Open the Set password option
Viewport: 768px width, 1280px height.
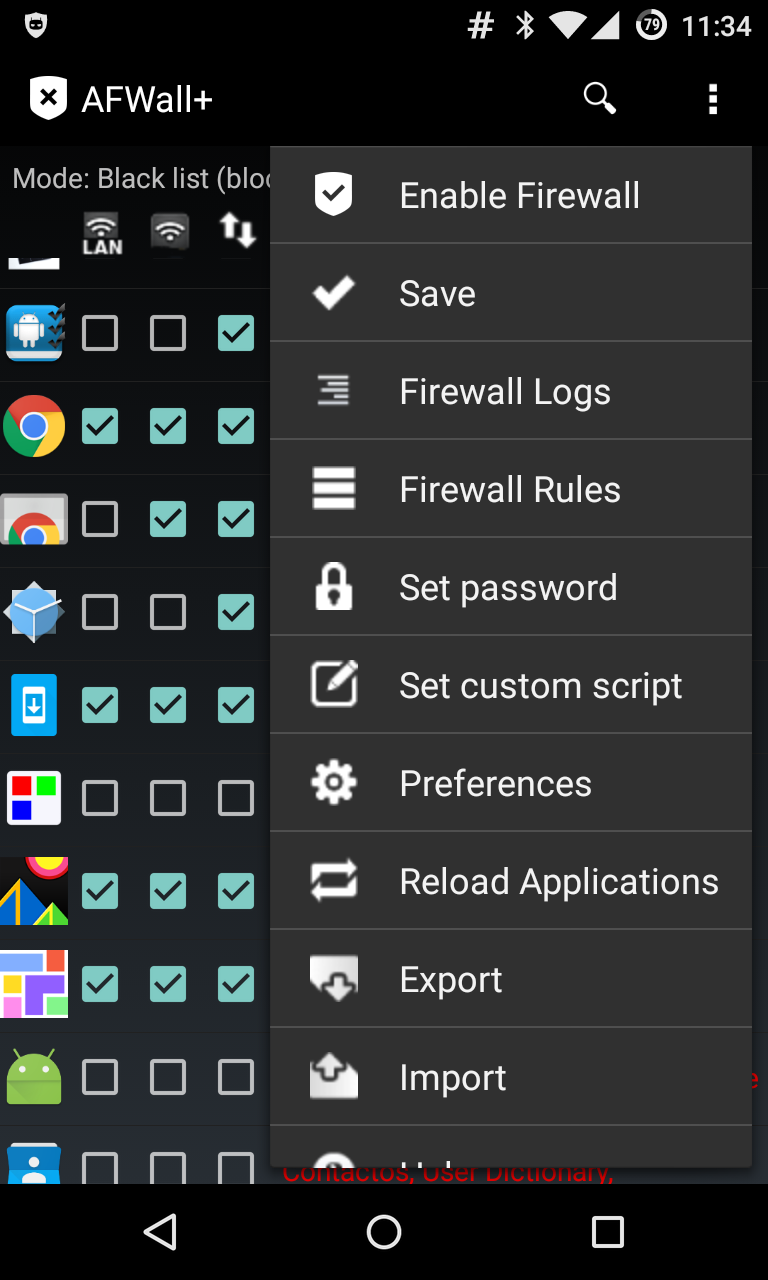(x=507, y=588)
